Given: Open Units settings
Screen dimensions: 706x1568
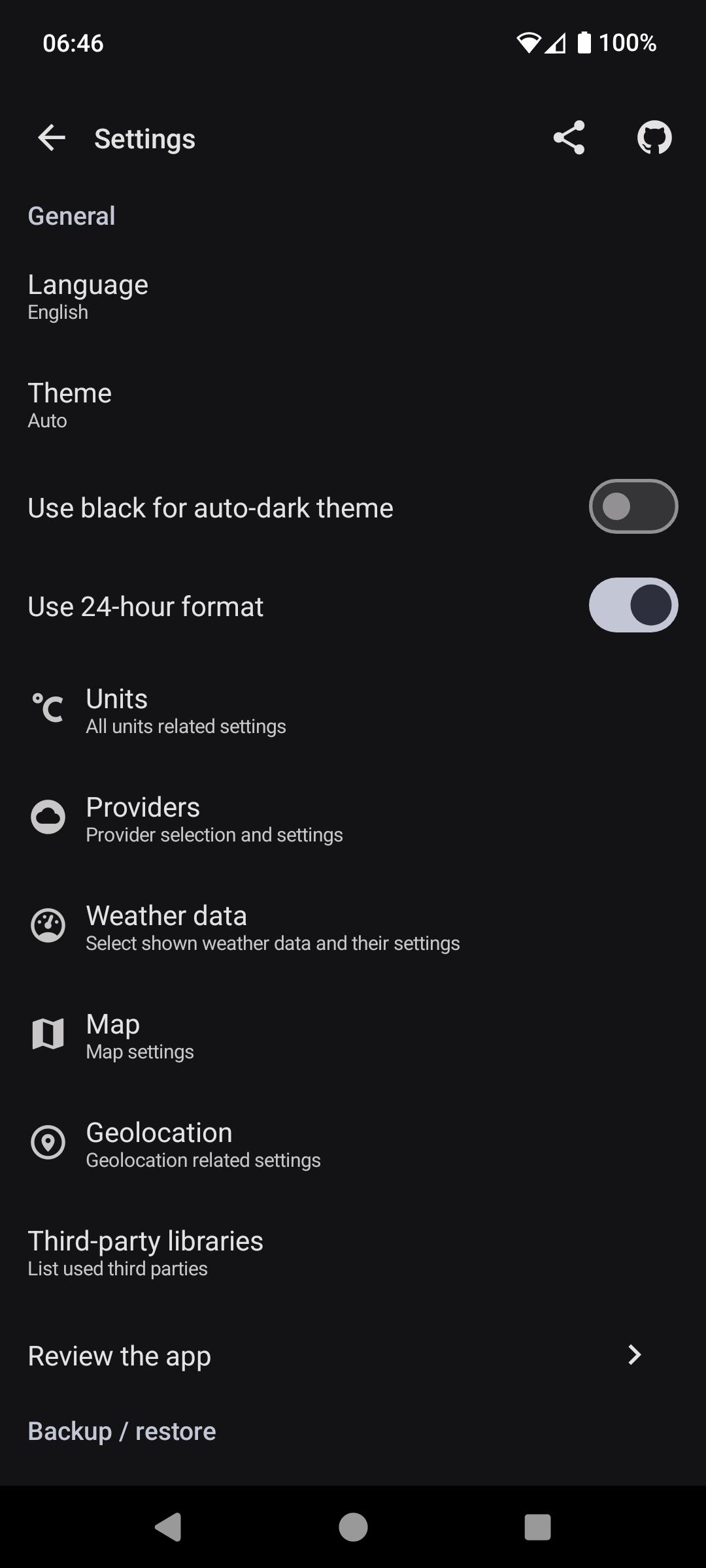Looking at the screenshot, I should click(353, 711).
